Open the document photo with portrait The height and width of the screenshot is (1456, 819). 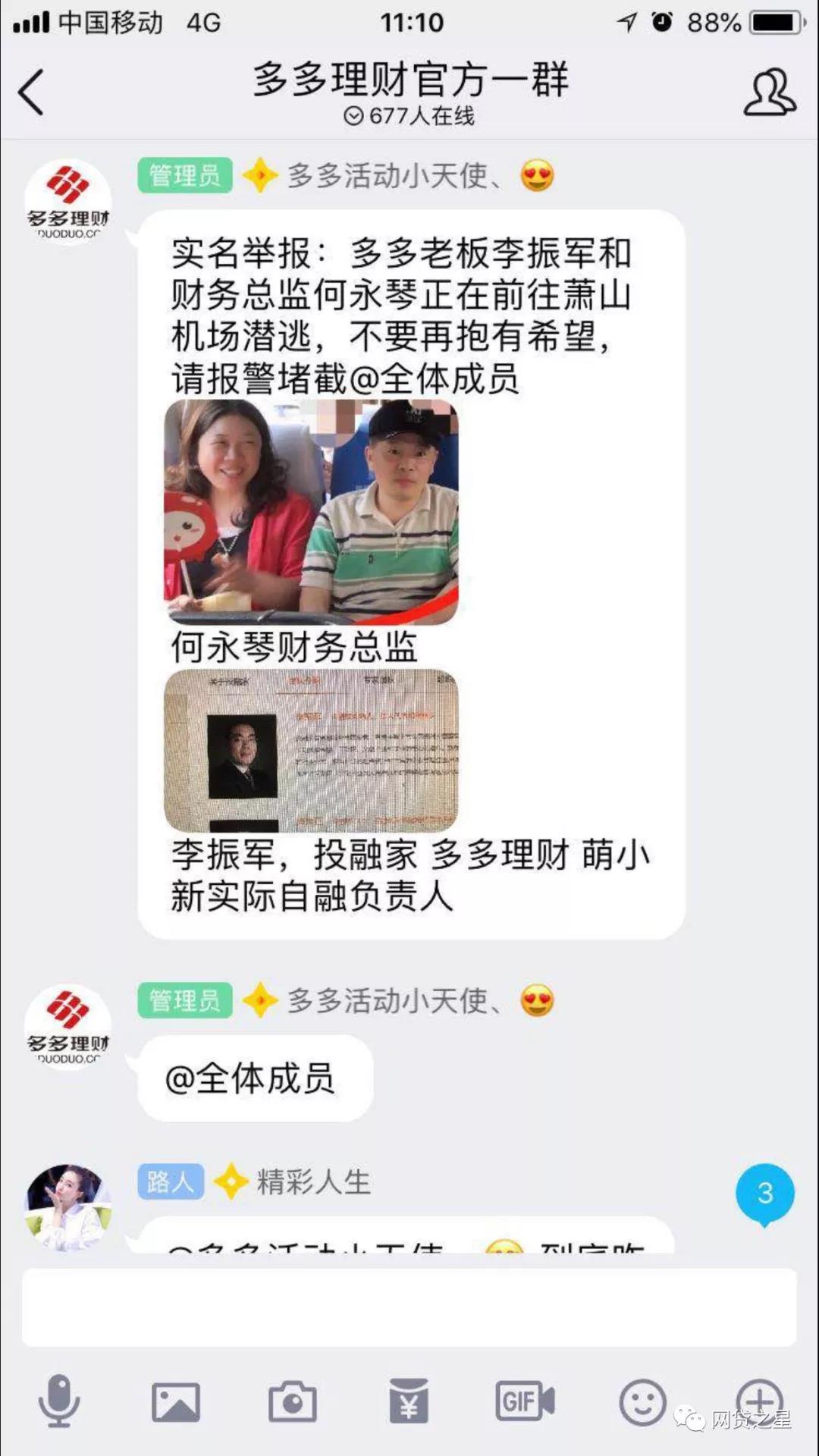tap(311, 750)
